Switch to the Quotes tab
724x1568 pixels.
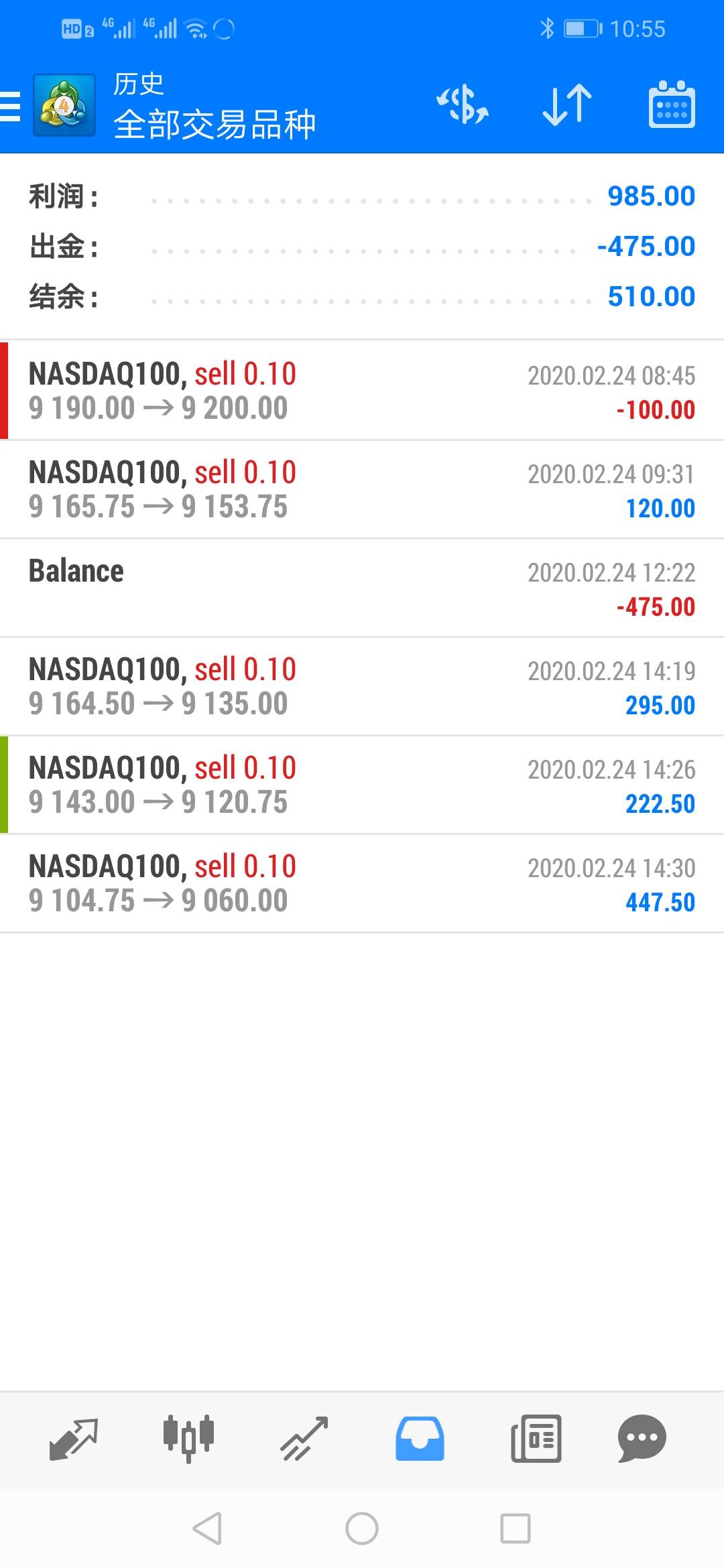tap(74, 1438)
